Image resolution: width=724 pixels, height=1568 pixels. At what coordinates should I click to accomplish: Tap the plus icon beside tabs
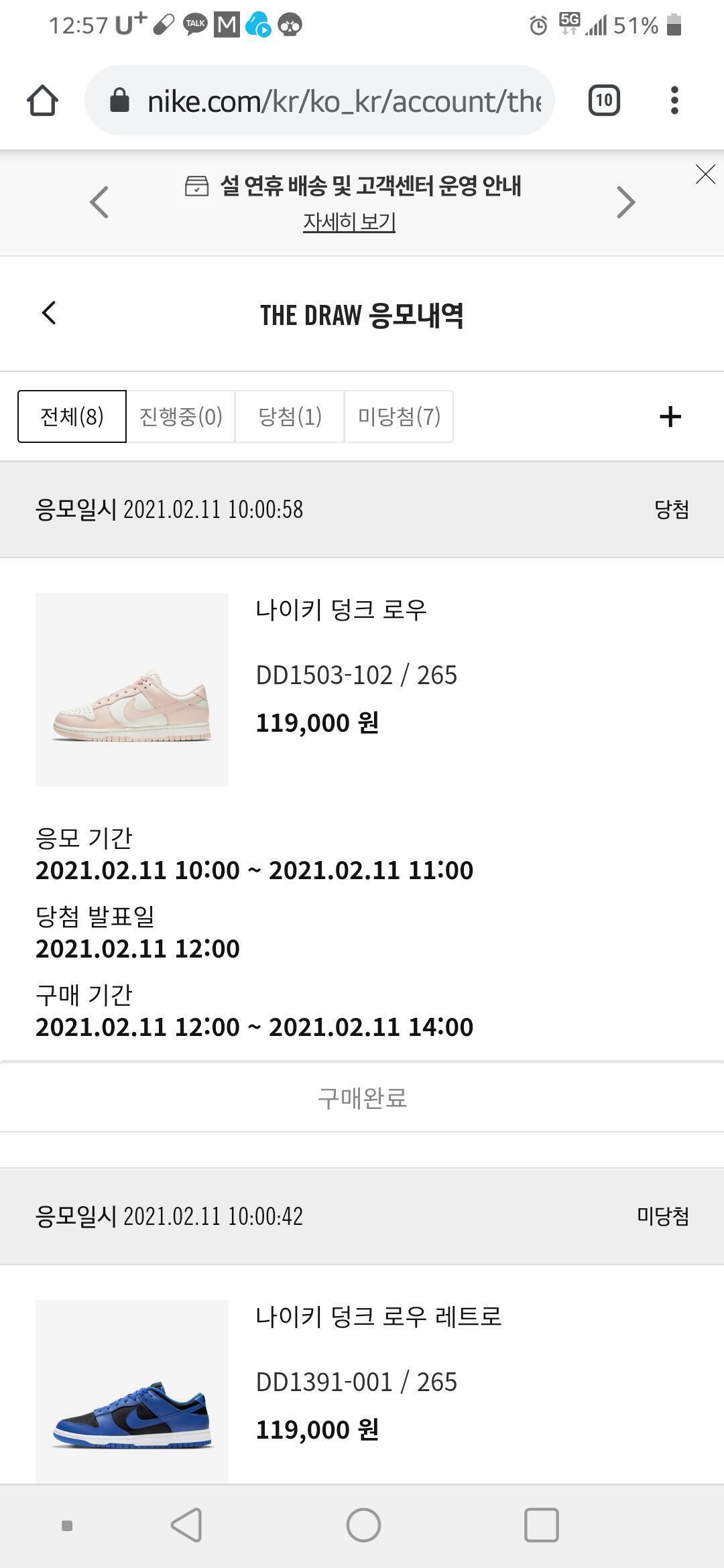[x=670, y=417]
